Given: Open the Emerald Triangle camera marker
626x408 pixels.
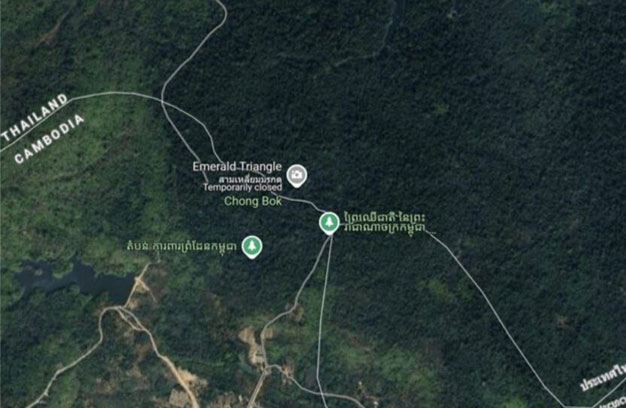Looking at the screenshot, I should point(296,176).
